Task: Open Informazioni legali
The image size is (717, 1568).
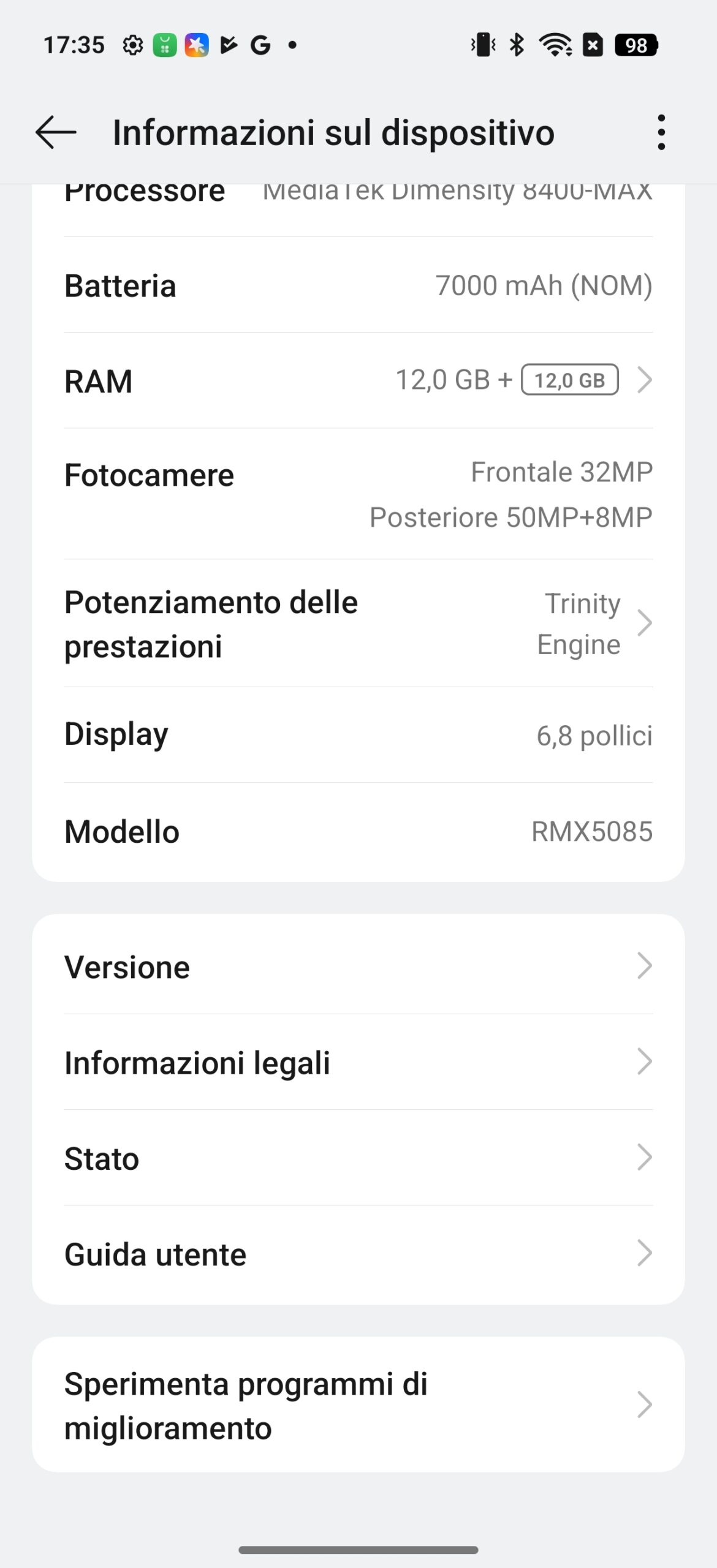Action: pyautogui.click(x=358, y=1062)
